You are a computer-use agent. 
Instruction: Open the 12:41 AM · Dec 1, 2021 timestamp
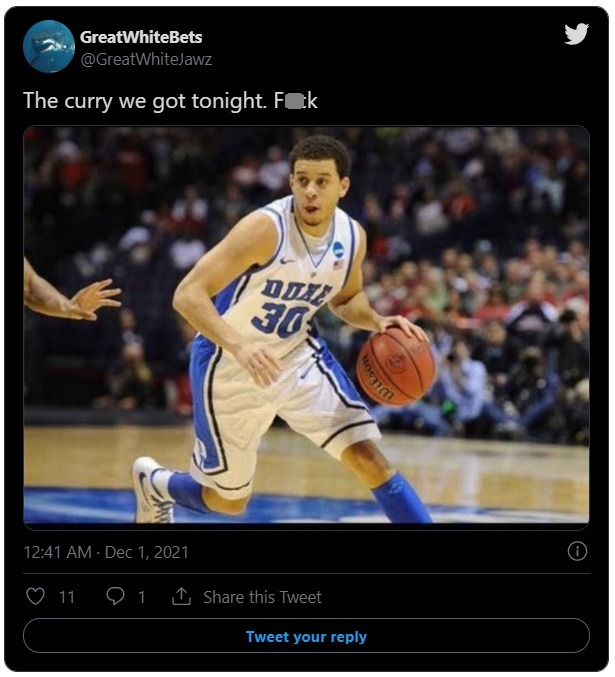[106, 552]
